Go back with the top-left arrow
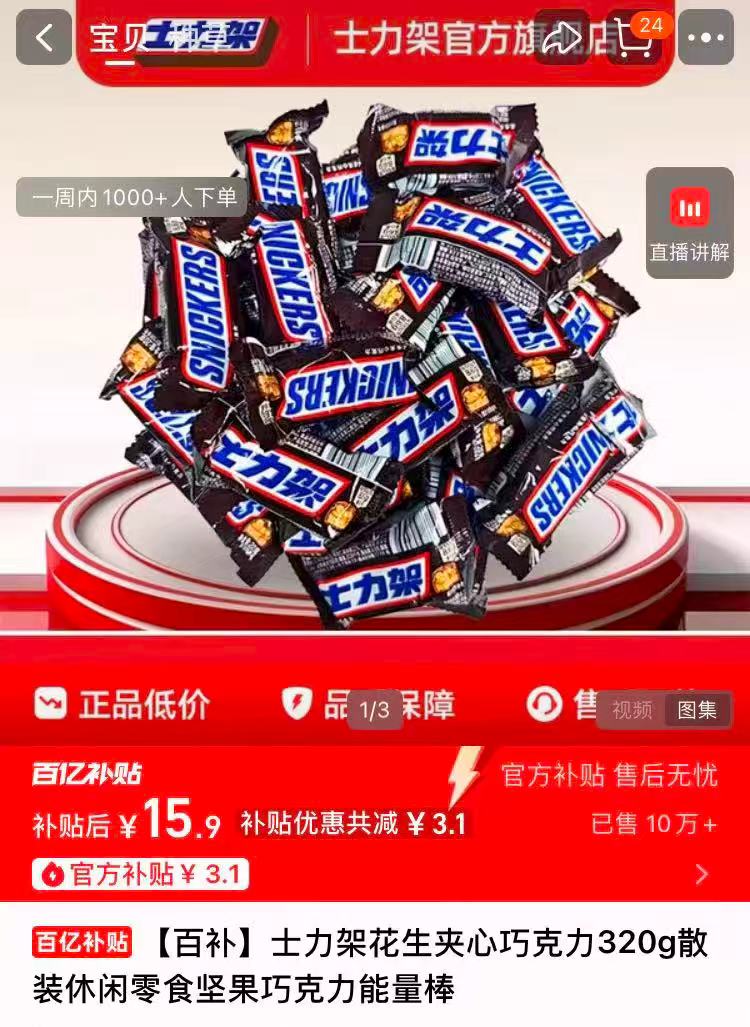The image size is (750, 1027). [x=44, y=38]
